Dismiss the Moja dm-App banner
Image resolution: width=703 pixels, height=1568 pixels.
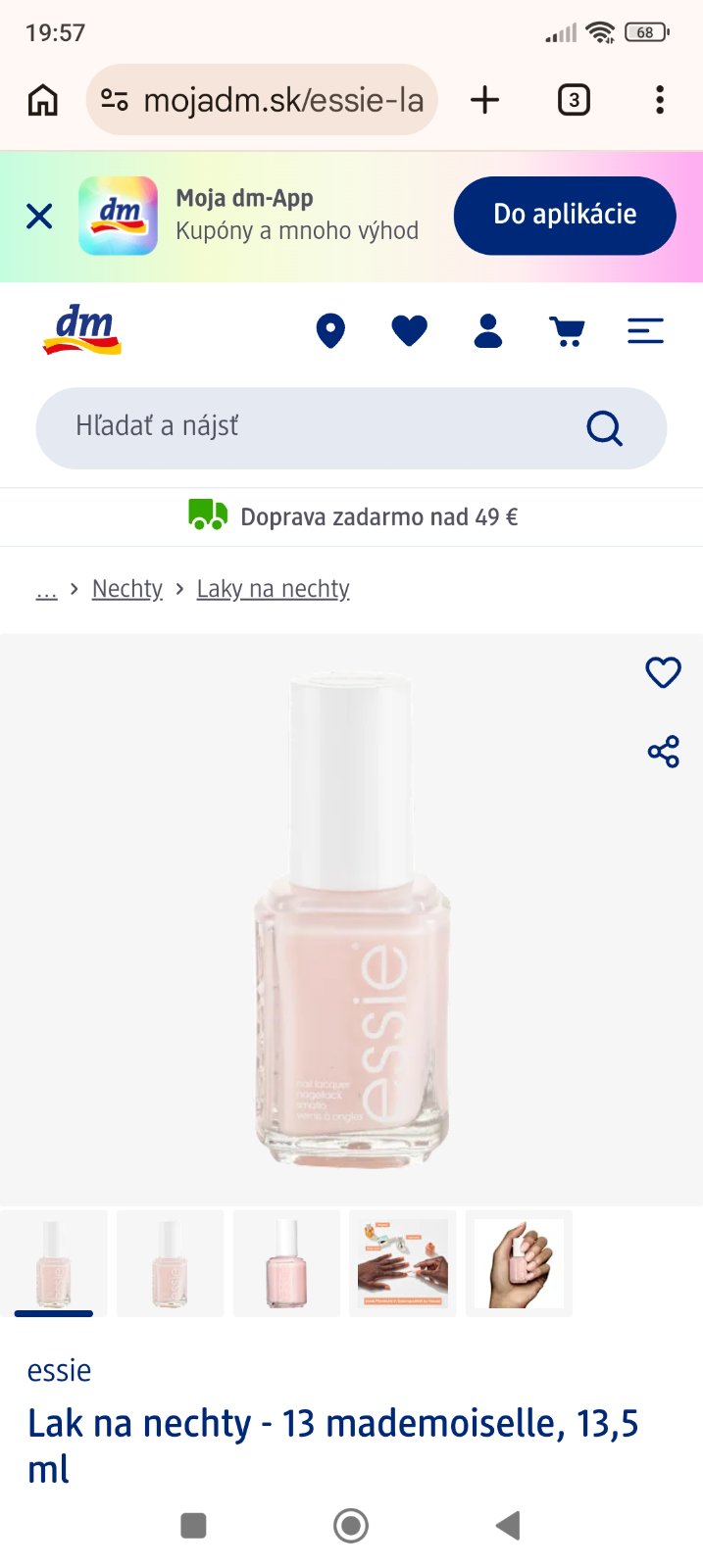(39, 216)
